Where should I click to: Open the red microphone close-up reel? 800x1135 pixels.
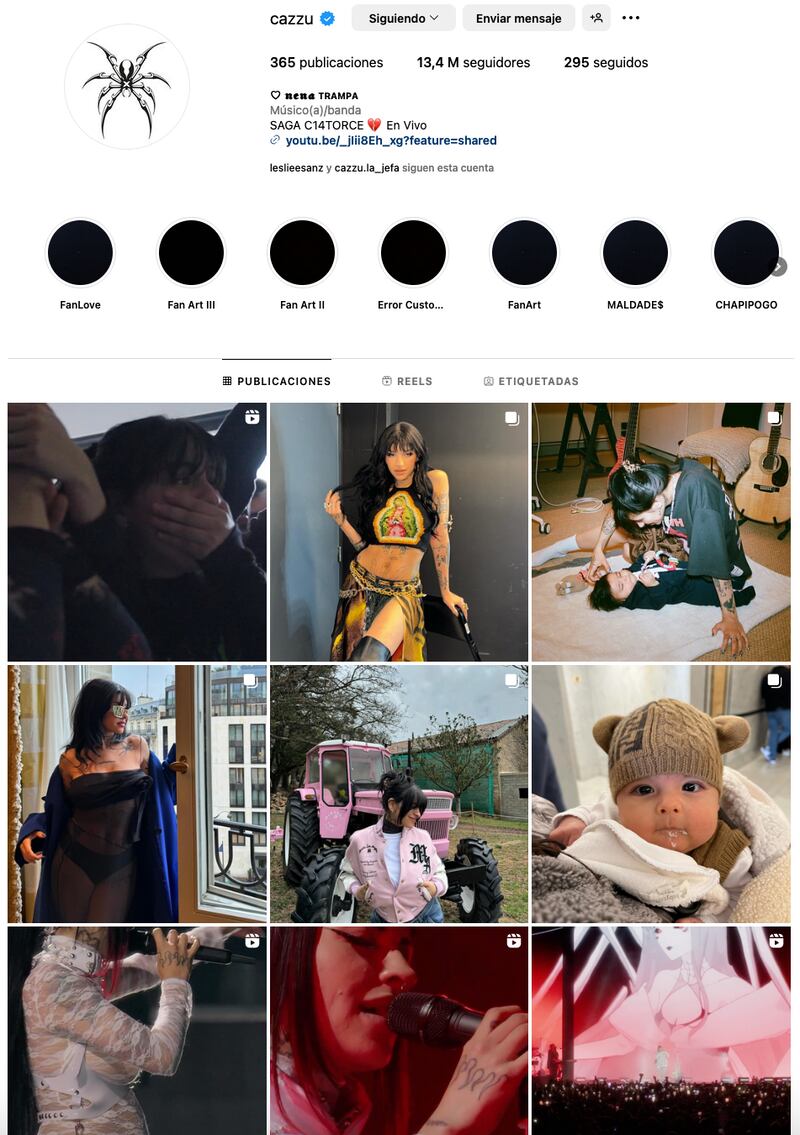pos(399,1030)
